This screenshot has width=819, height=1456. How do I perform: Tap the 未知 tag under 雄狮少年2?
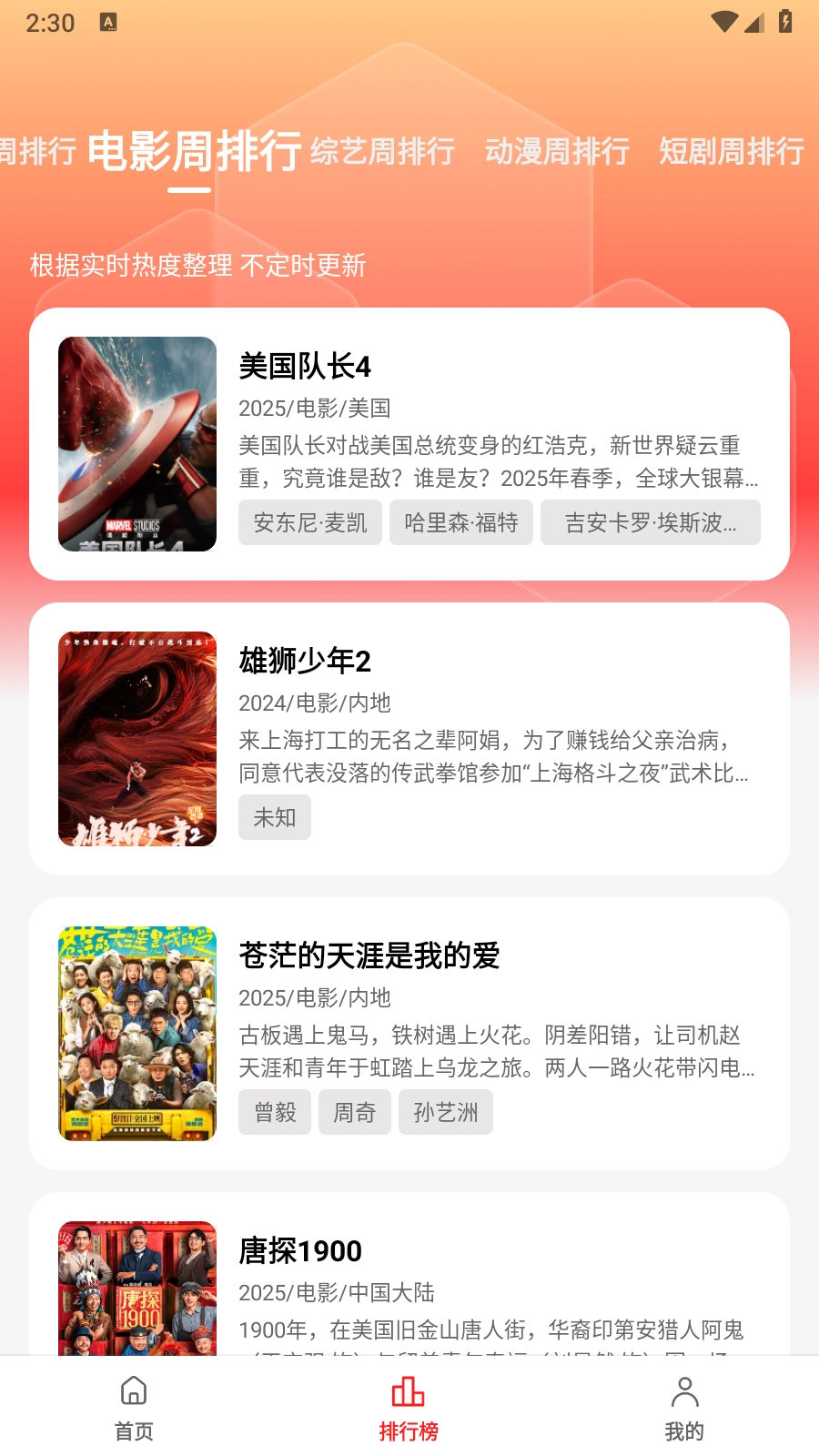tap(274, 817)
